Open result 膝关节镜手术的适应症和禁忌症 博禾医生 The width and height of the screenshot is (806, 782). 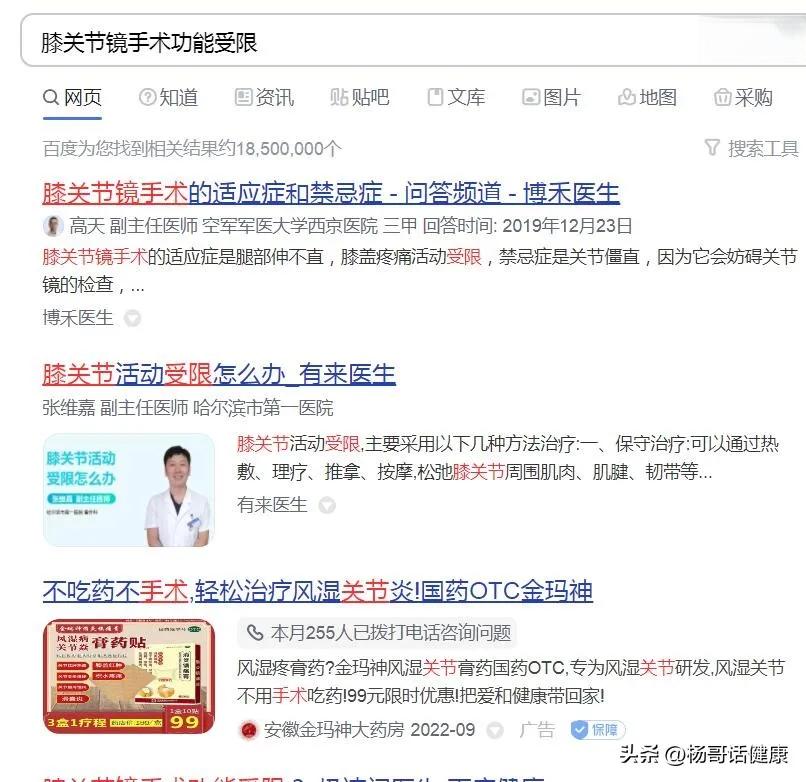click(330, 192)
